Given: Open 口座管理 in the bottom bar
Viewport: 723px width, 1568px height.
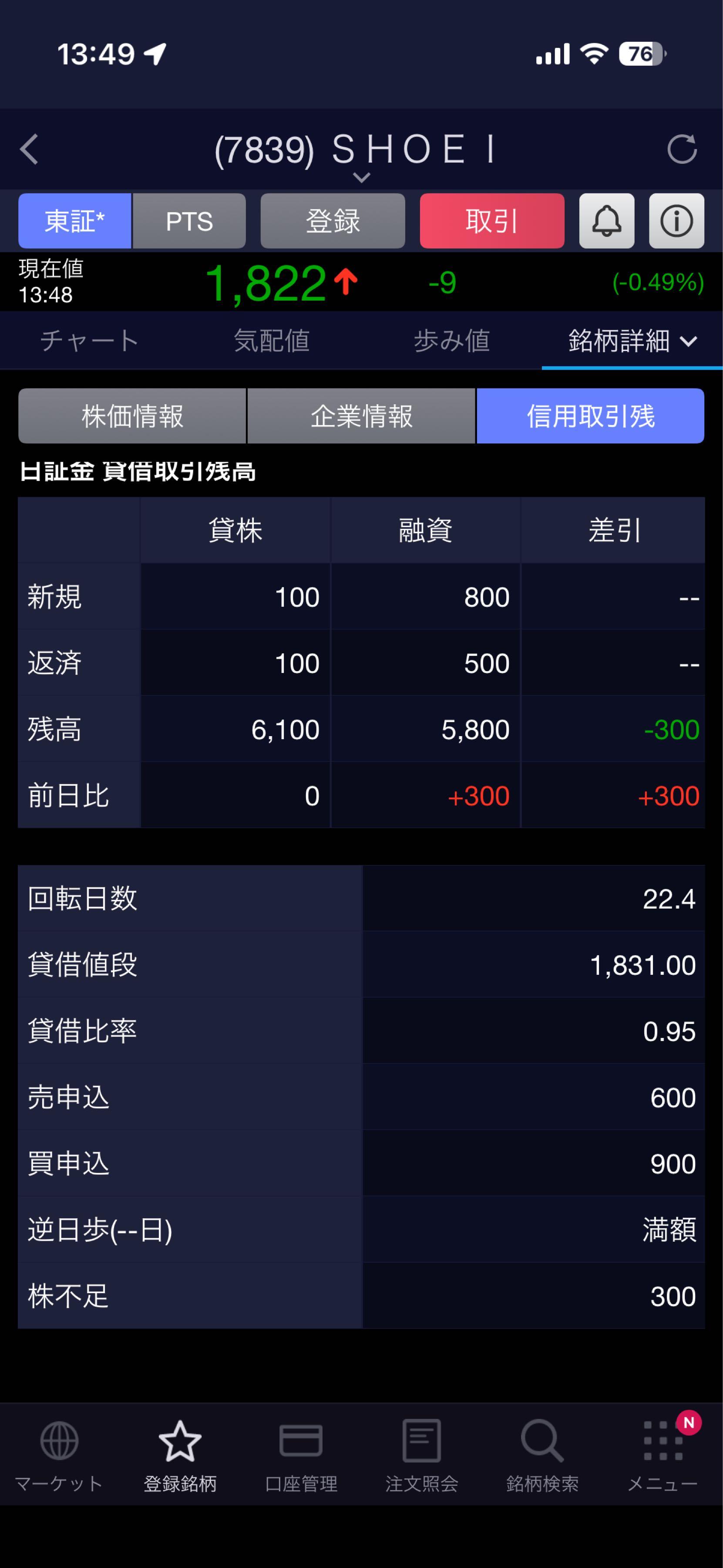Looking at the screenshot, I should (301, 1455).
